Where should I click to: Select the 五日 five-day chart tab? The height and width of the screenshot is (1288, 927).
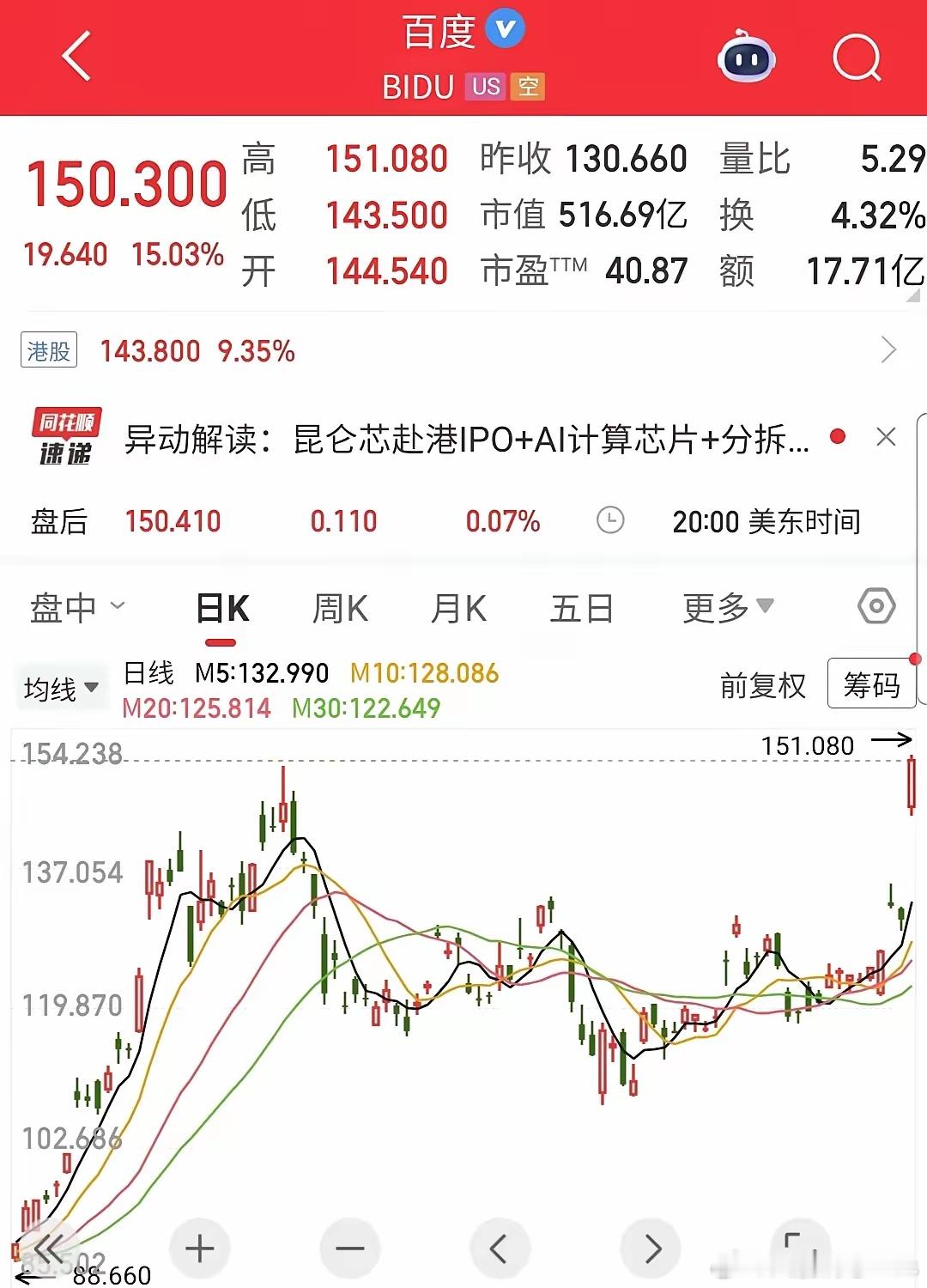pyautogui.click(x=581, y=607)
